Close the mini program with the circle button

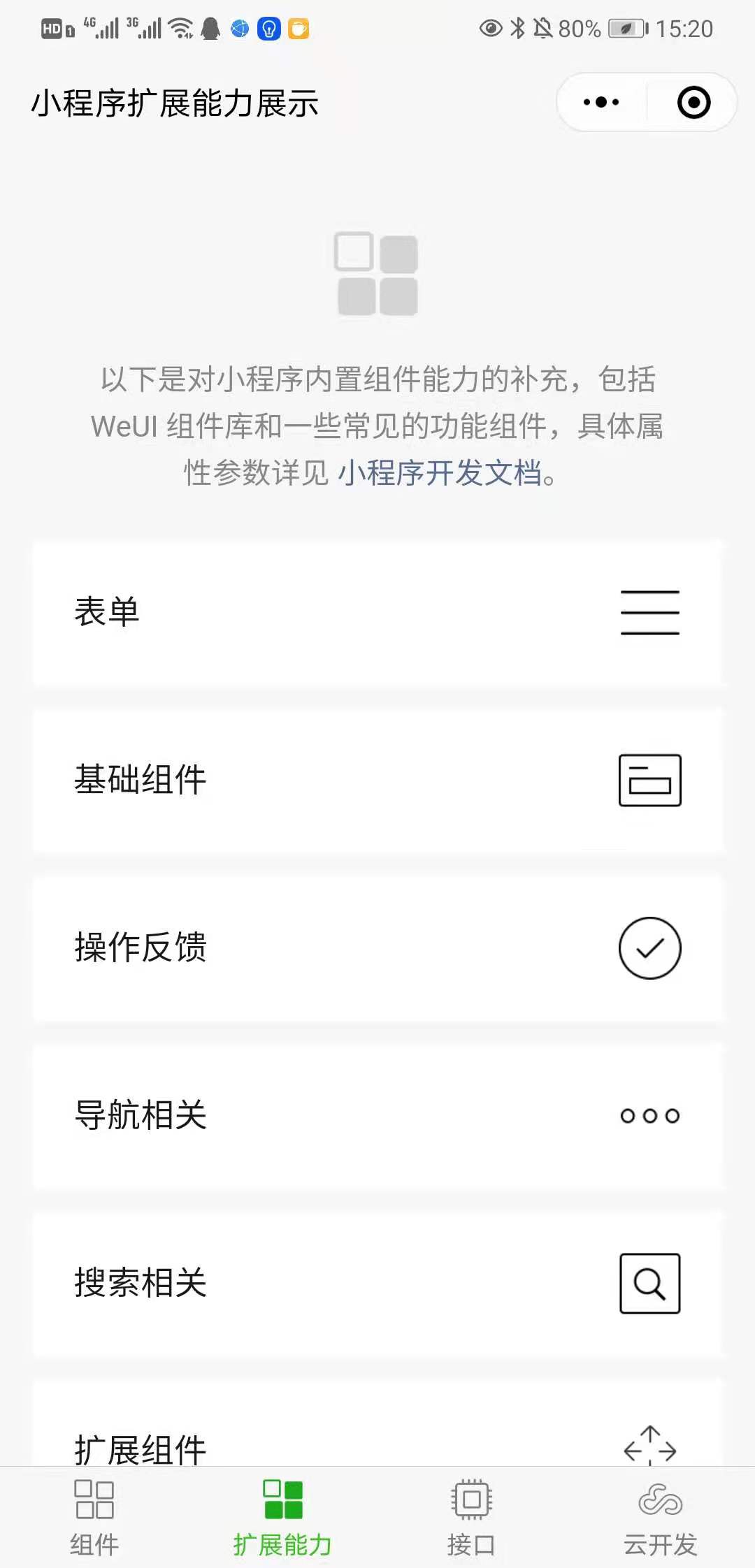point(693,102)
